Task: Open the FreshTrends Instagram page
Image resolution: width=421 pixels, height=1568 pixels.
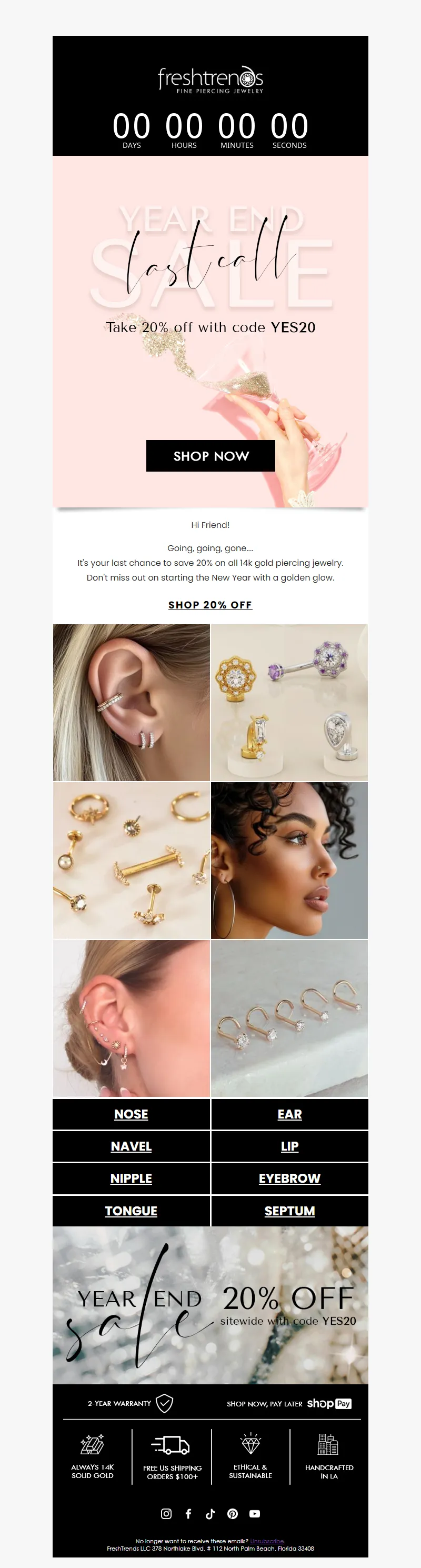Action: (x=166, y=1513)
